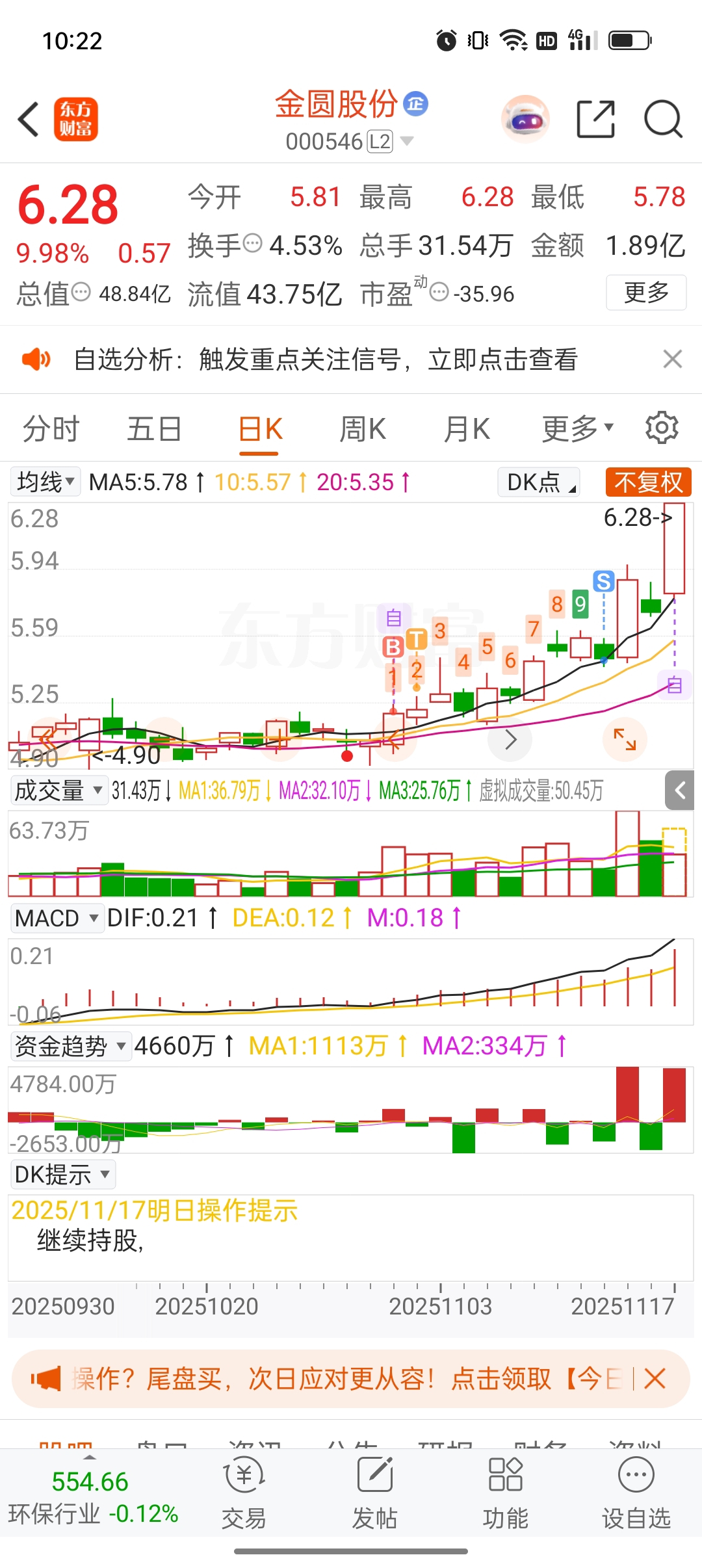Open the robot assistant icon

coord(525,120)
